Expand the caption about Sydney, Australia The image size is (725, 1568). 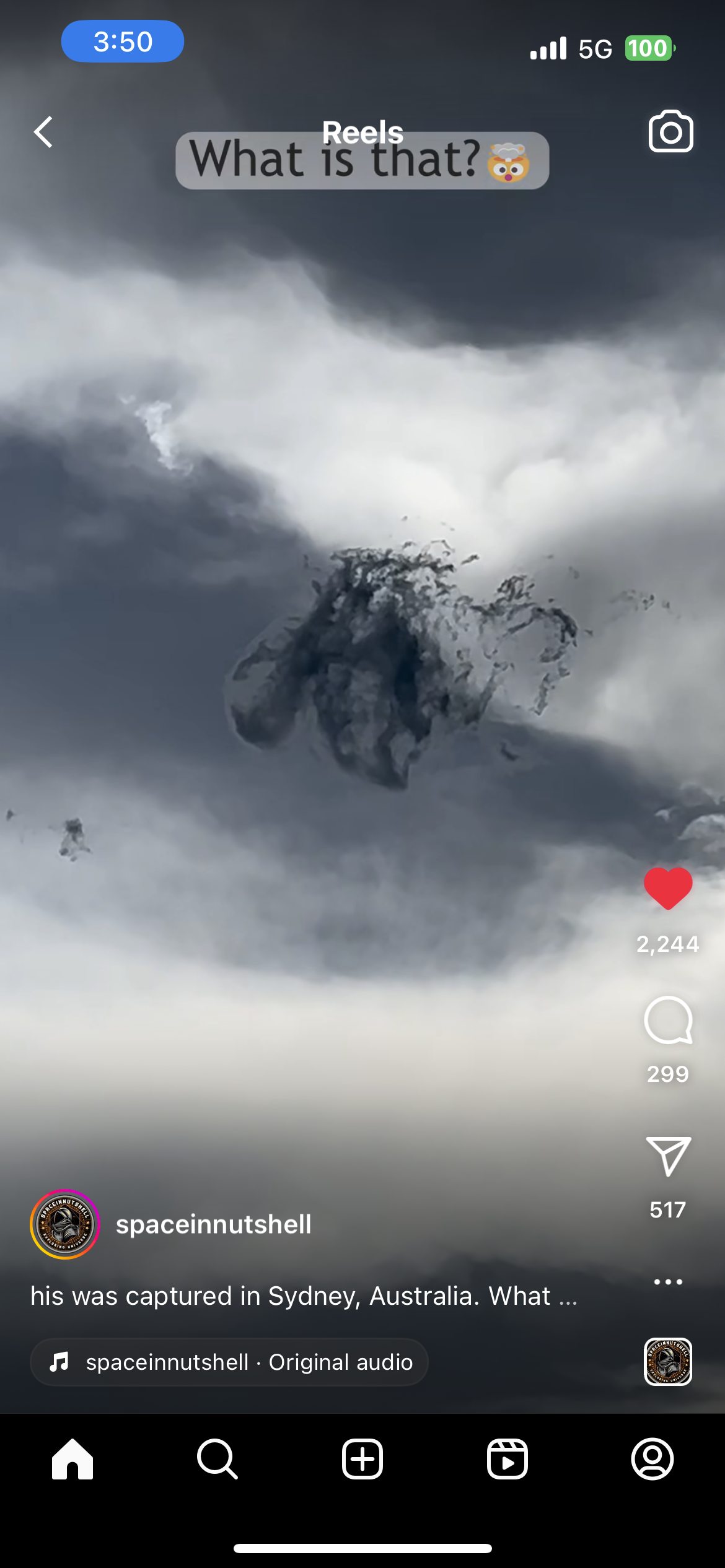(304, 1296)
